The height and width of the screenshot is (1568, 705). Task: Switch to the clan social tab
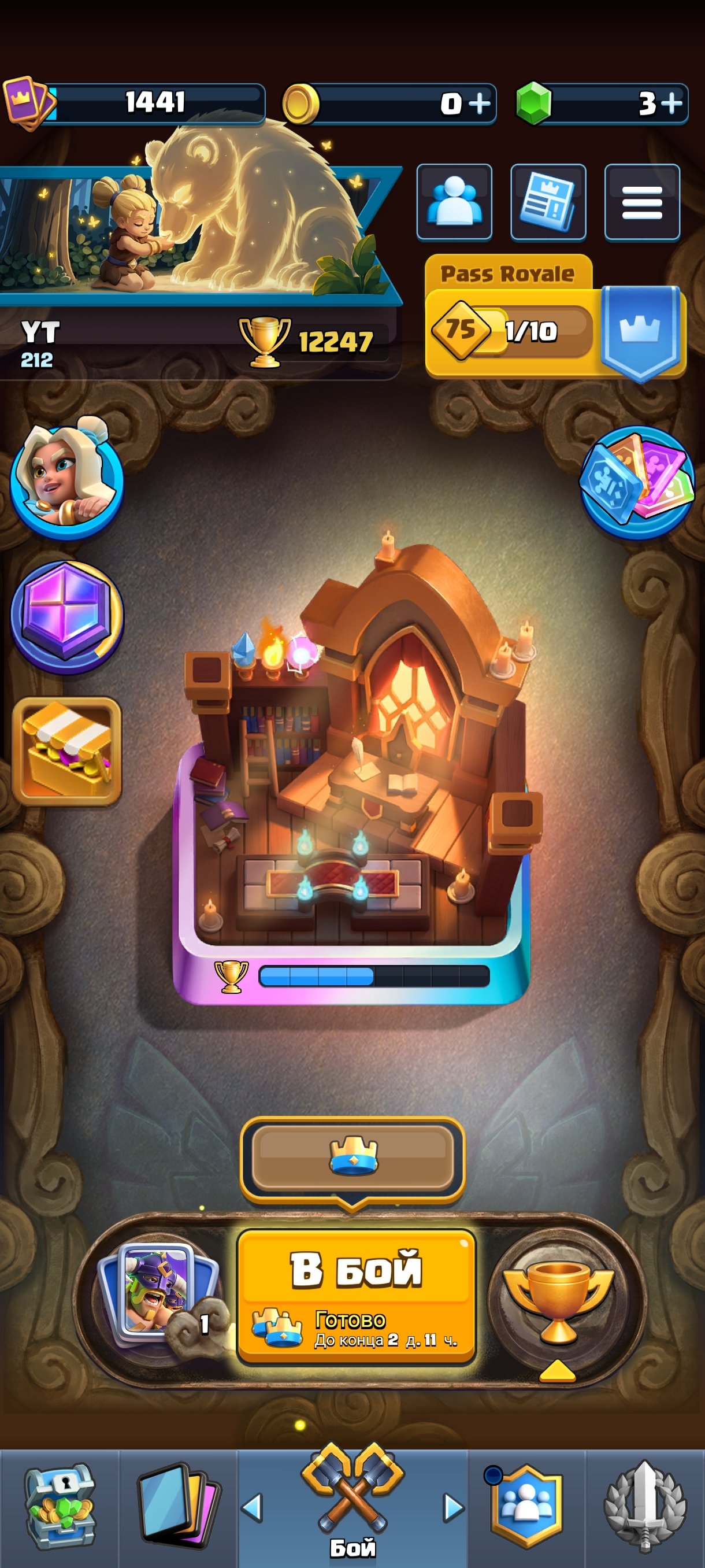[x=527, y=1508]
